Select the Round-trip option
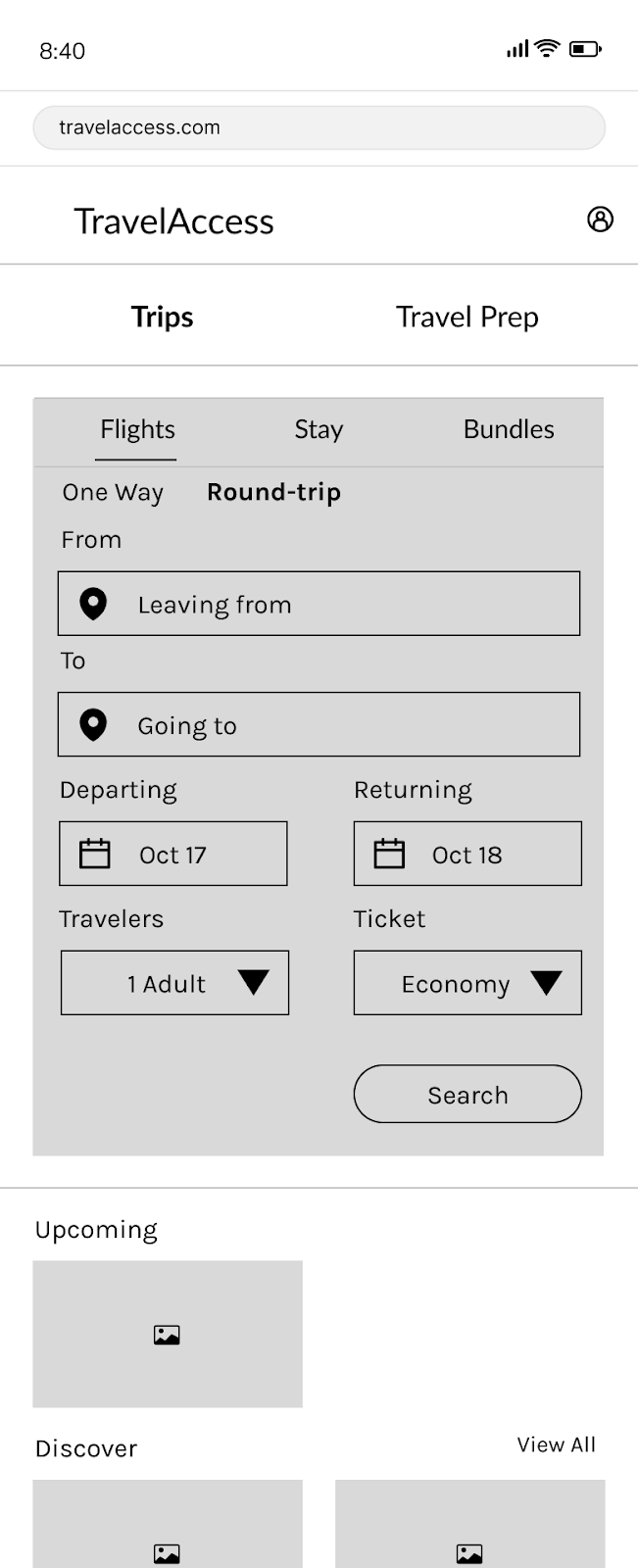 coord(273,492)
